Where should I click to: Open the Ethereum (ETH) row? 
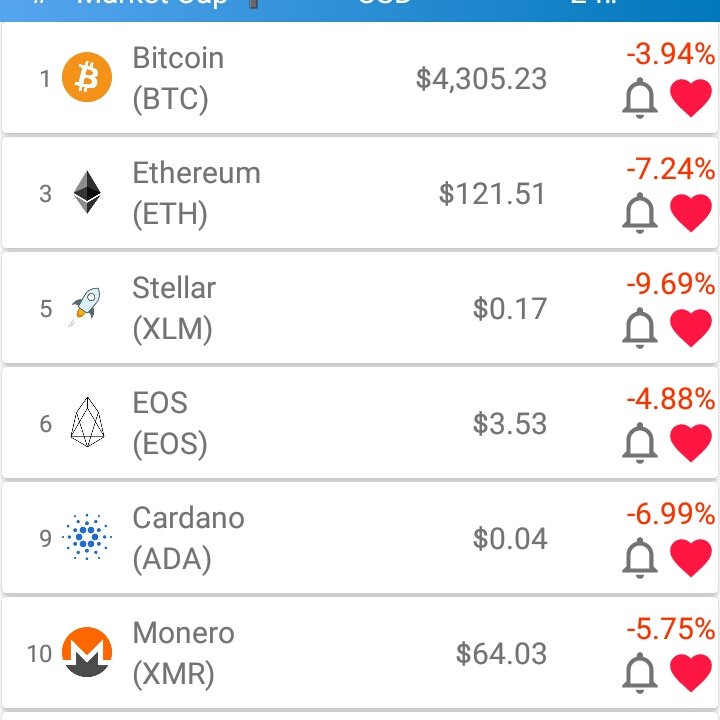(300, 193)
